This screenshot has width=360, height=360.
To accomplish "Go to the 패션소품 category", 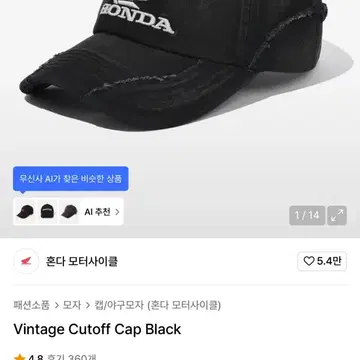I will pos(32,305).
